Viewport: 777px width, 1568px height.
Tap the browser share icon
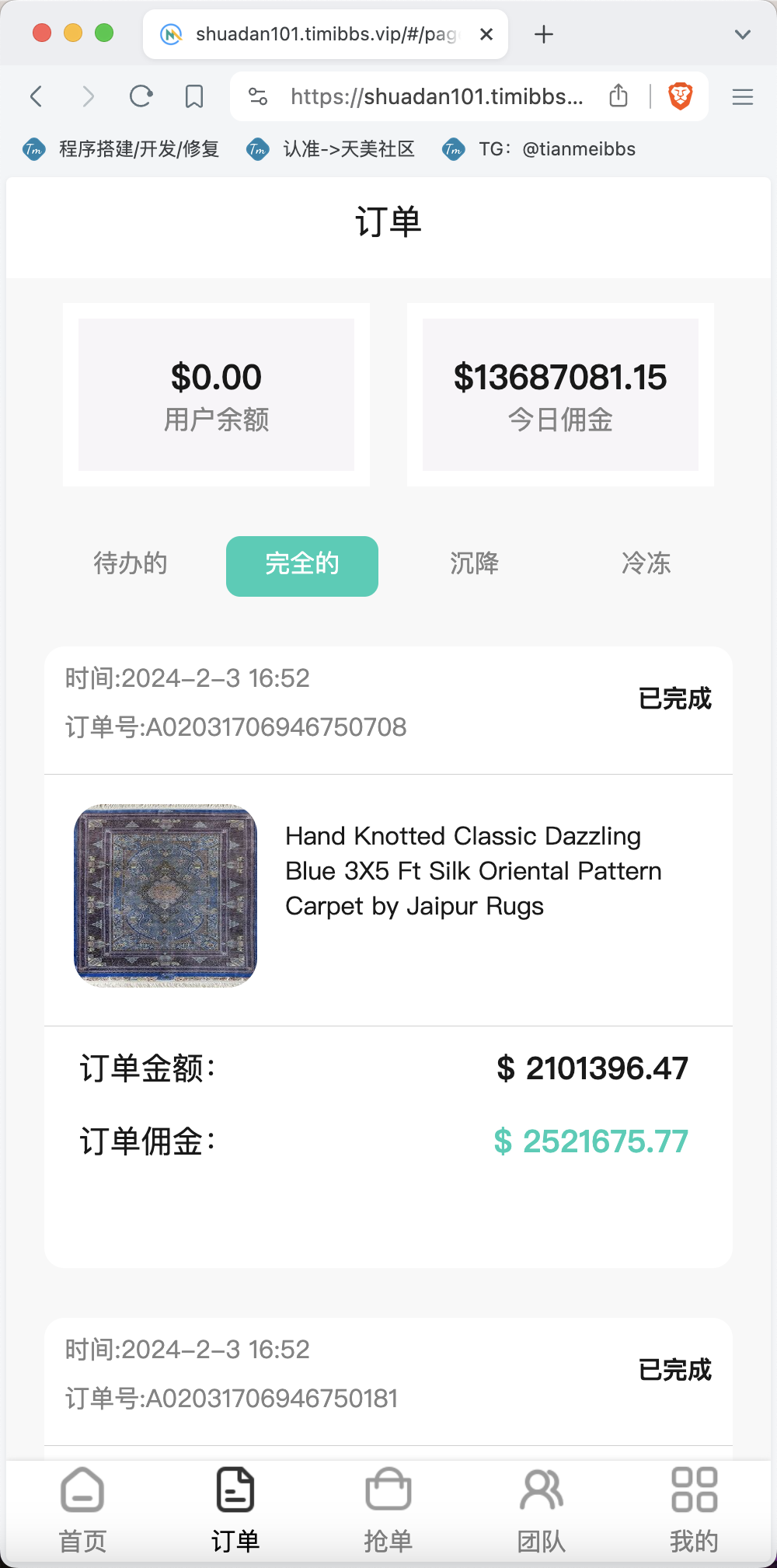(x=618, y=96)
